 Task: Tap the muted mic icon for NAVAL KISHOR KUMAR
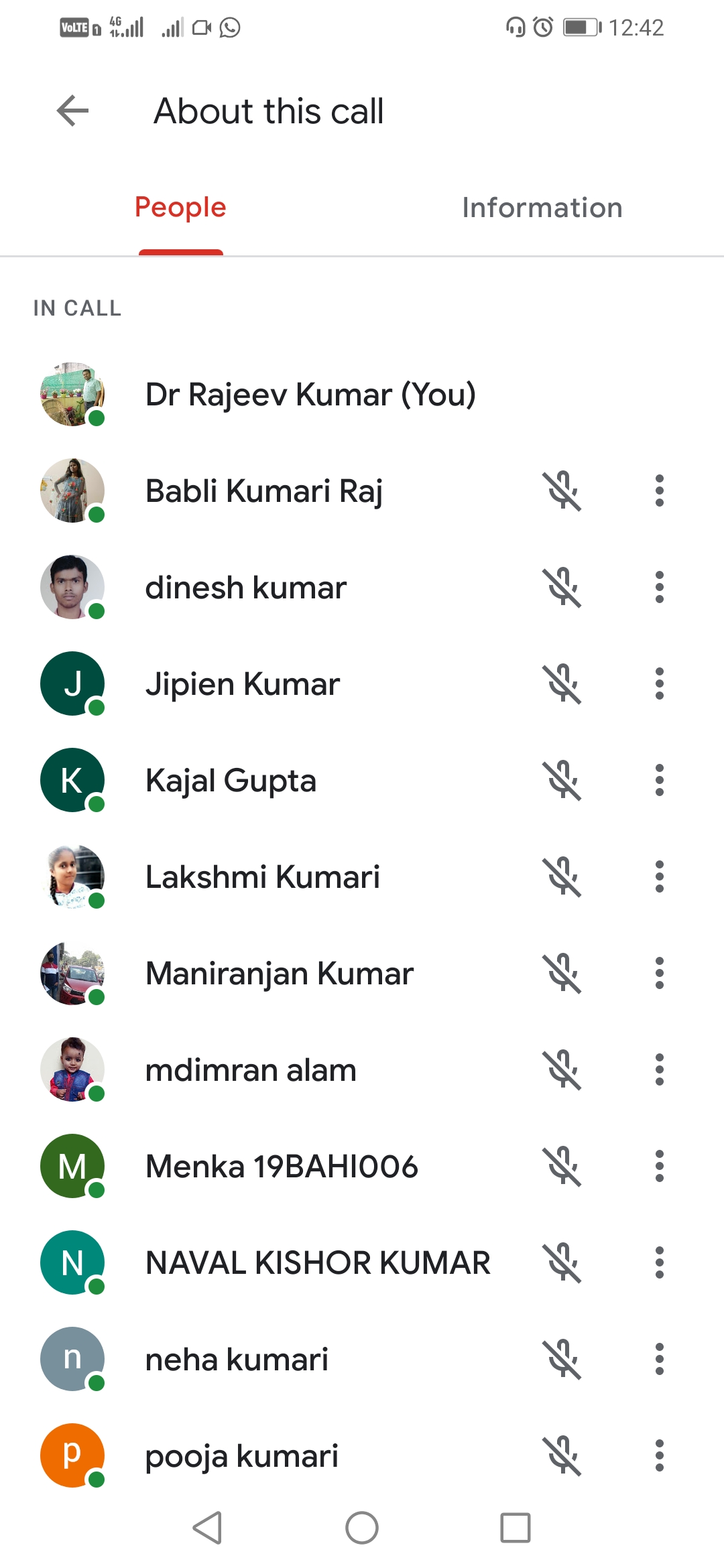(x=562, y=1262)
